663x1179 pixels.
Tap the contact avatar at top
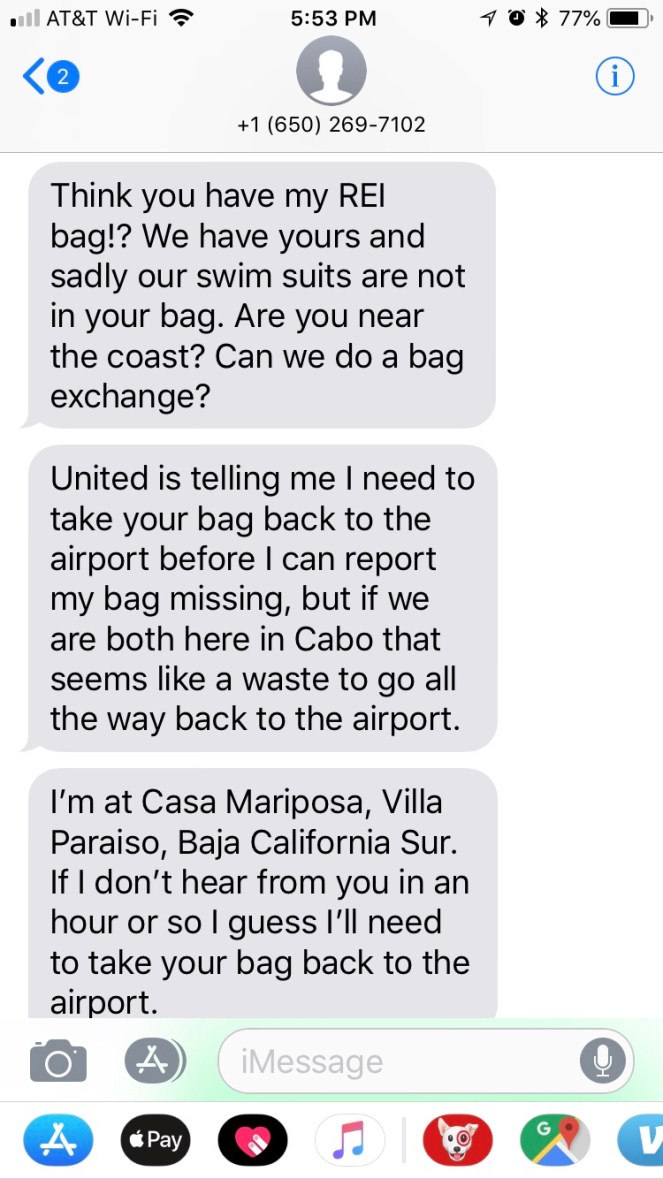(331, 72)
